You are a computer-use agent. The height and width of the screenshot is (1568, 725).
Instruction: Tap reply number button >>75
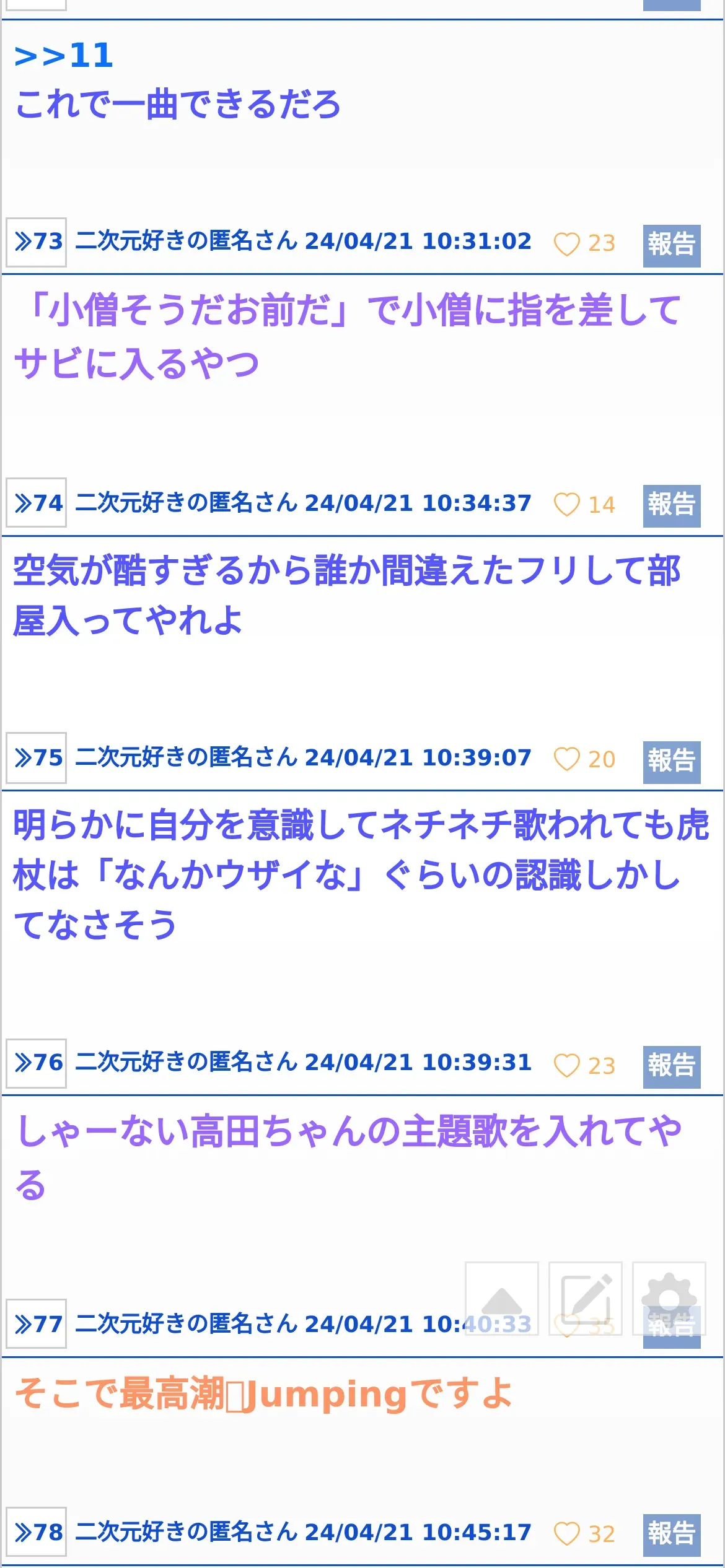coord(37,757)
